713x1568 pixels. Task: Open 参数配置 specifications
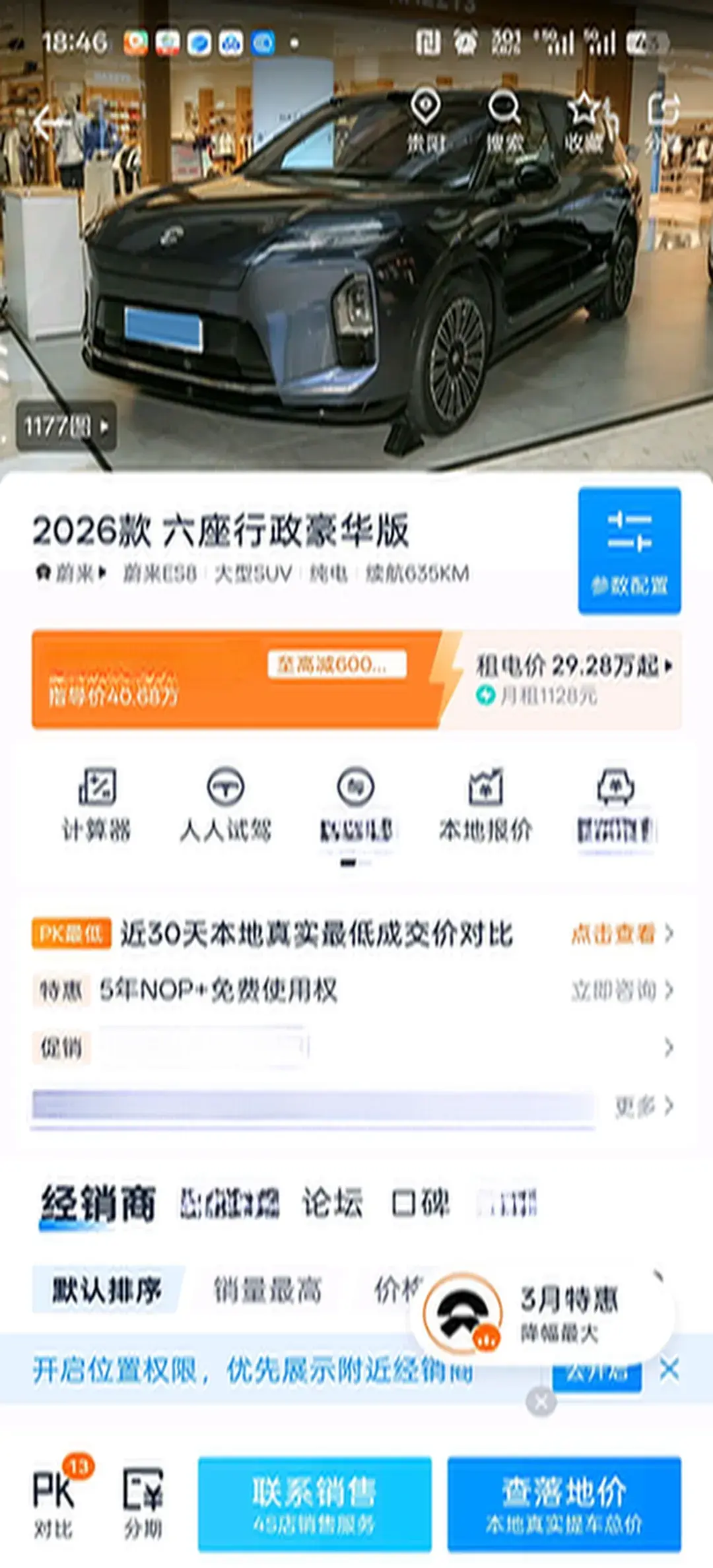[x=629, y=550]
